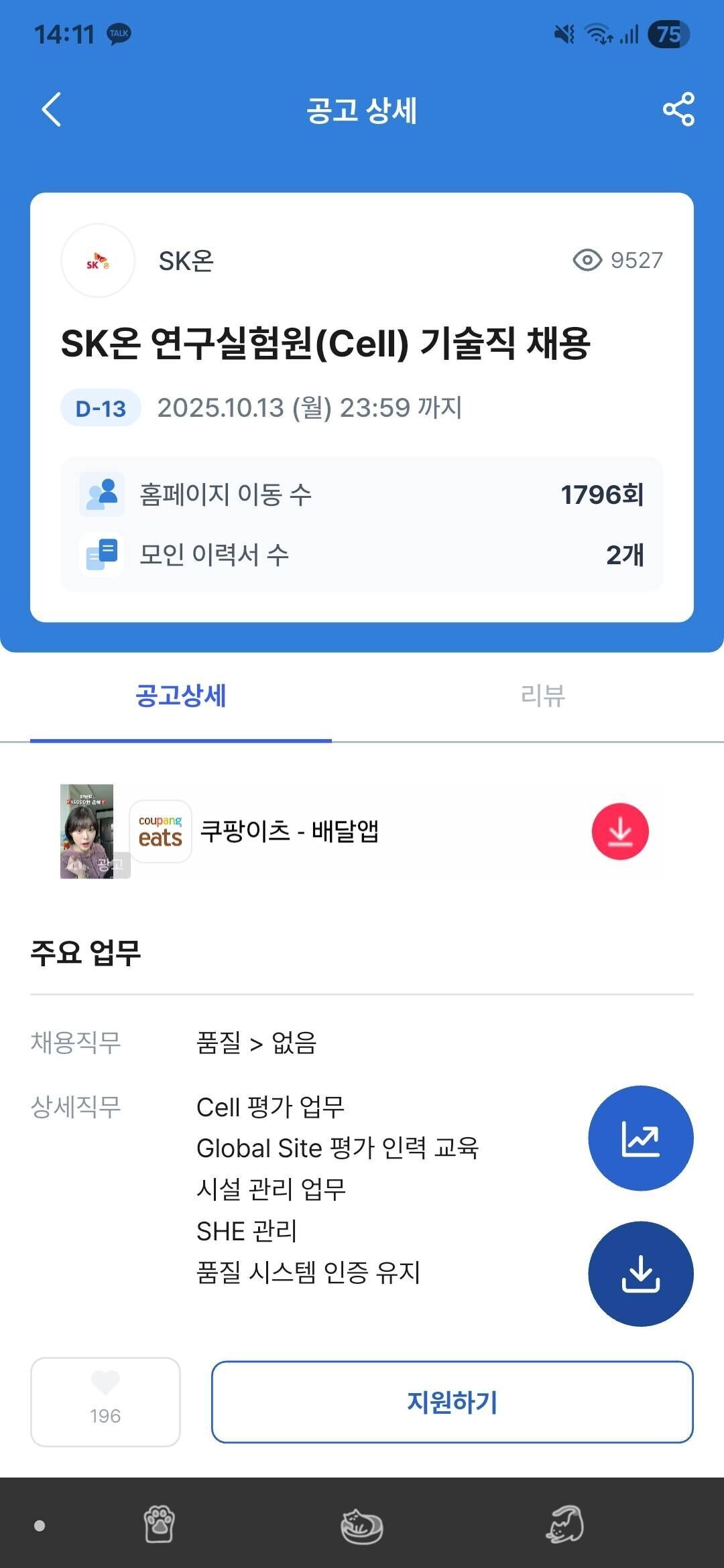This screenshot has width=724, height=1568.
Task: Tap the dark blue download icon below the chart icon
Action: pos(640,1274)
